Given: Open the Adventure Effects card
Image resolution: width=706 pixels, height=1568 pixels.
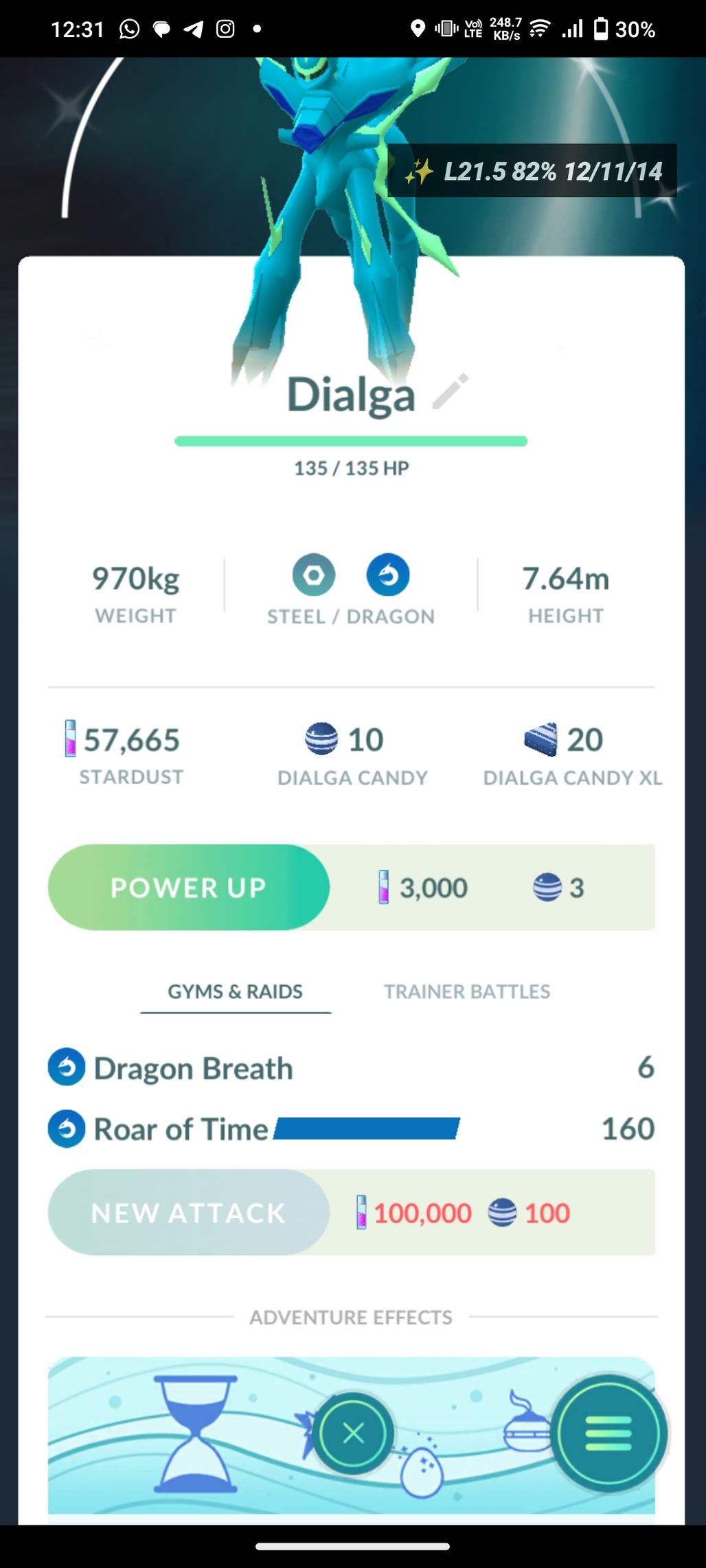Looking at the screenshot, I should click(x=206, y=1435).
